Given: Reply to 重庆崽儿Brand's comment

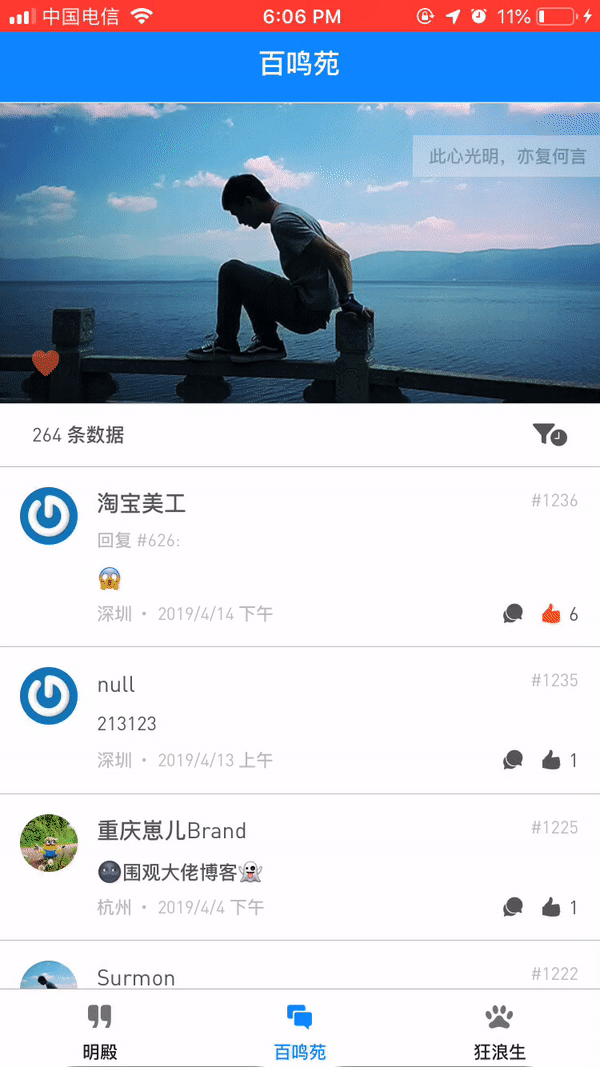Looking at the screenshot, I should (x=513, y=907).
